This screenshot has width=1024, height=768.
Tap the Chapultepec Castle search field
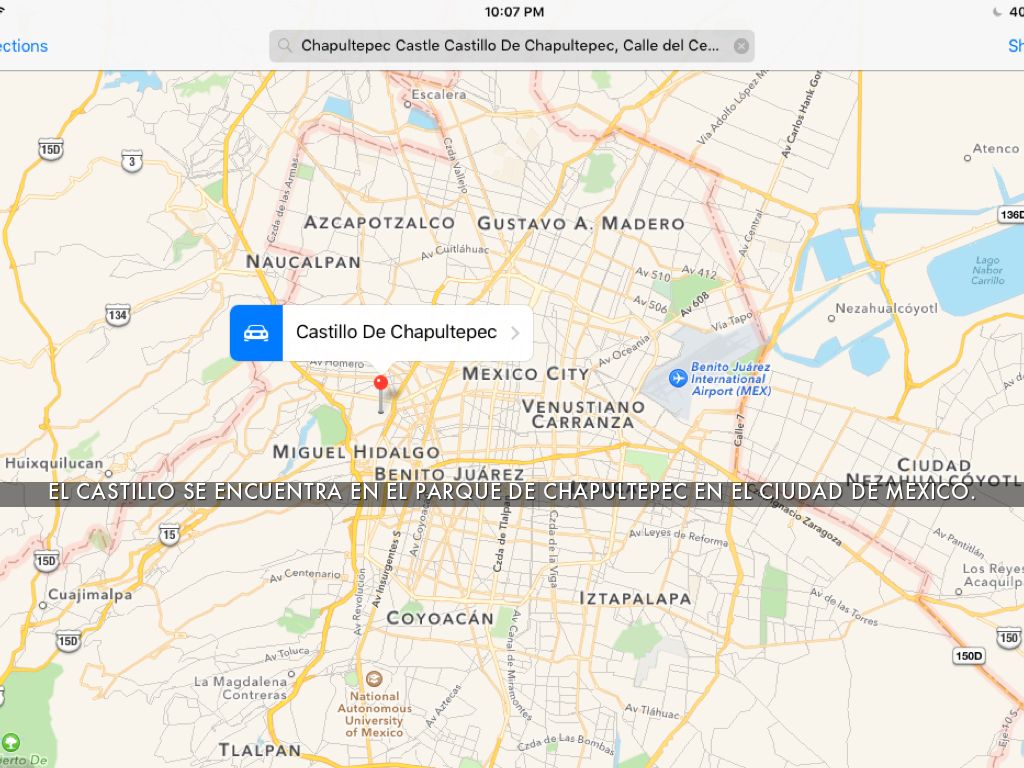508,46
